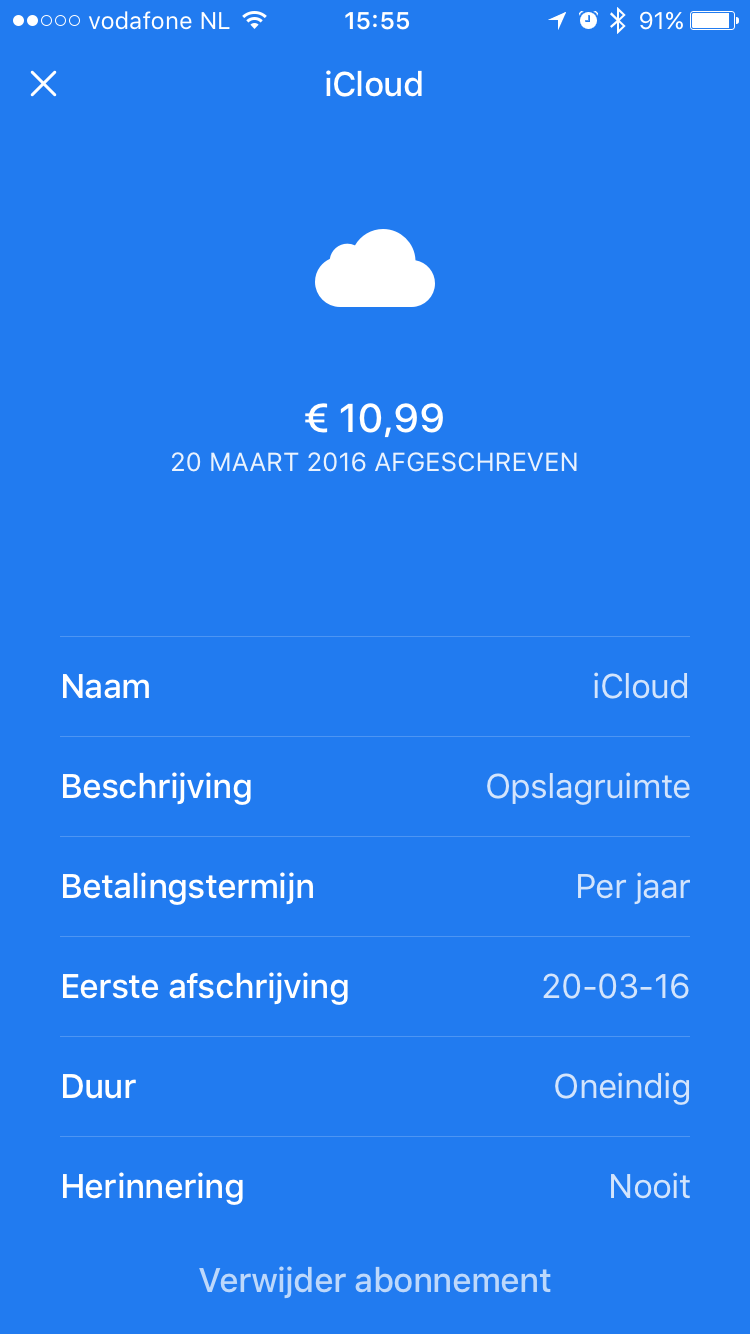This screenshot has height=1334, width=750.
Task: Open the Eerste afschrijving date
Action: pyautogui.click(x=375, y=987)
